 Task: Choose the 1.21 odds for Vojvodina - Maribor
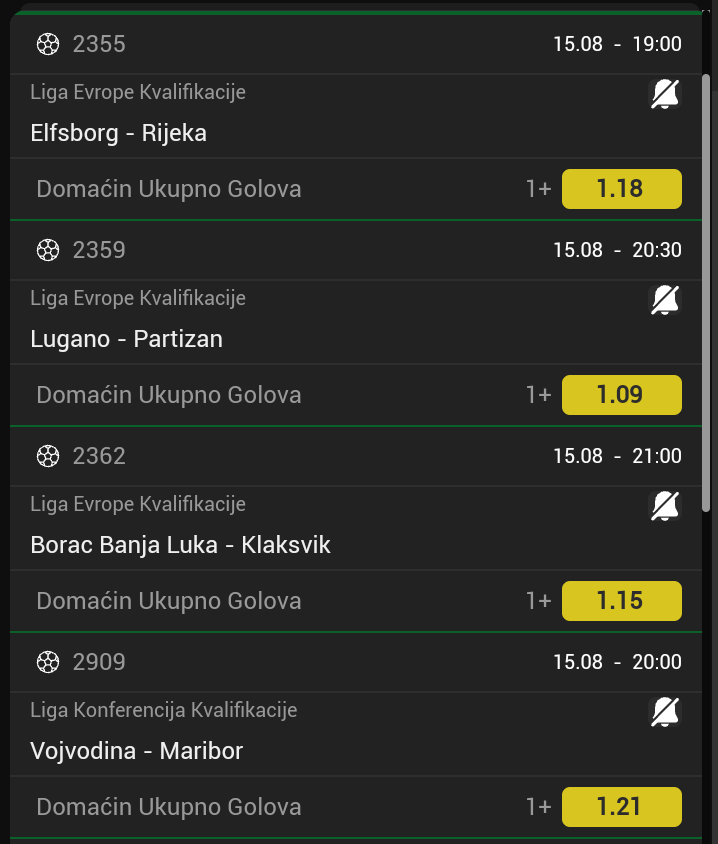click(621, 807)
